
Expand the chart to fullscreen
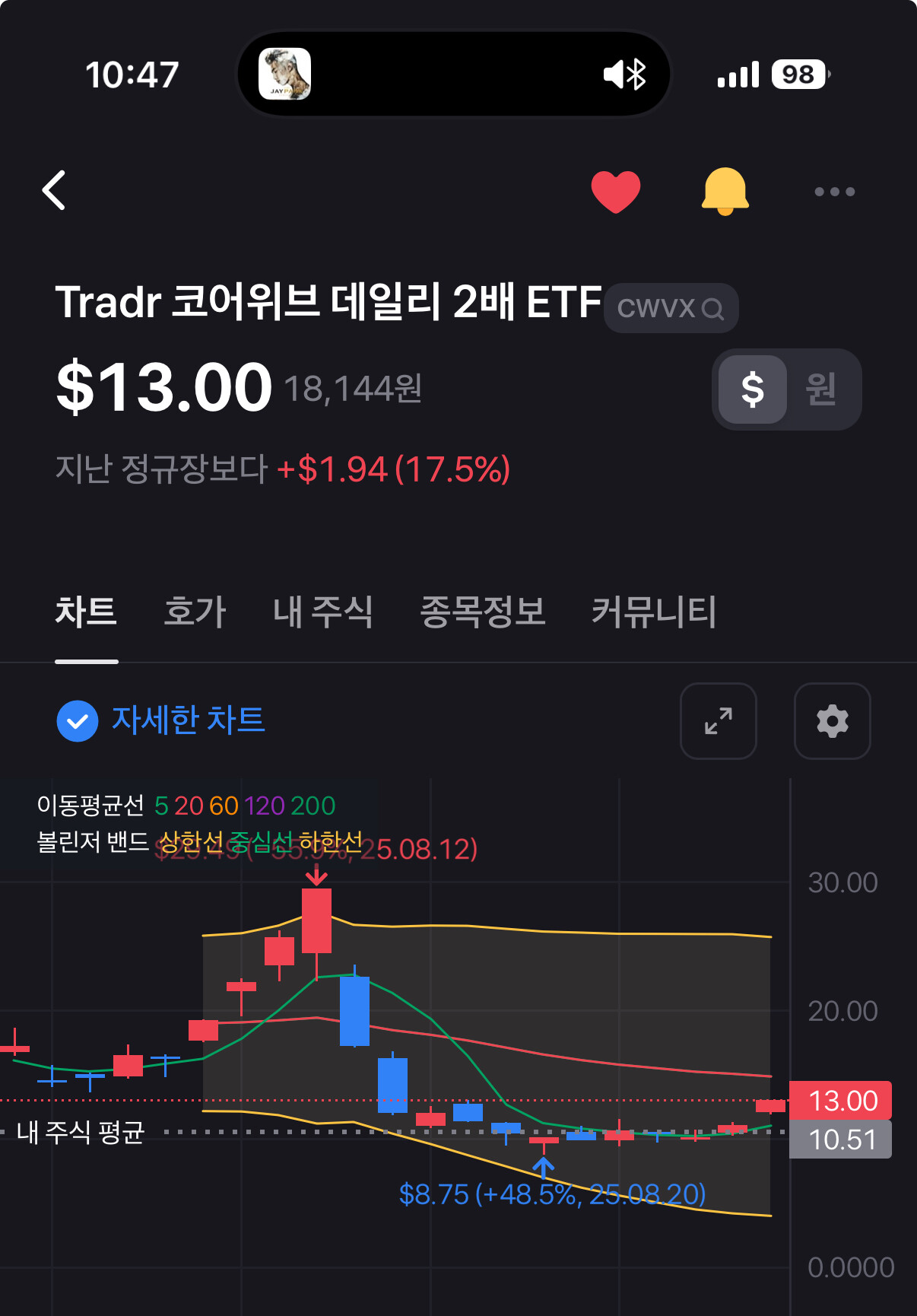[718, 721]
